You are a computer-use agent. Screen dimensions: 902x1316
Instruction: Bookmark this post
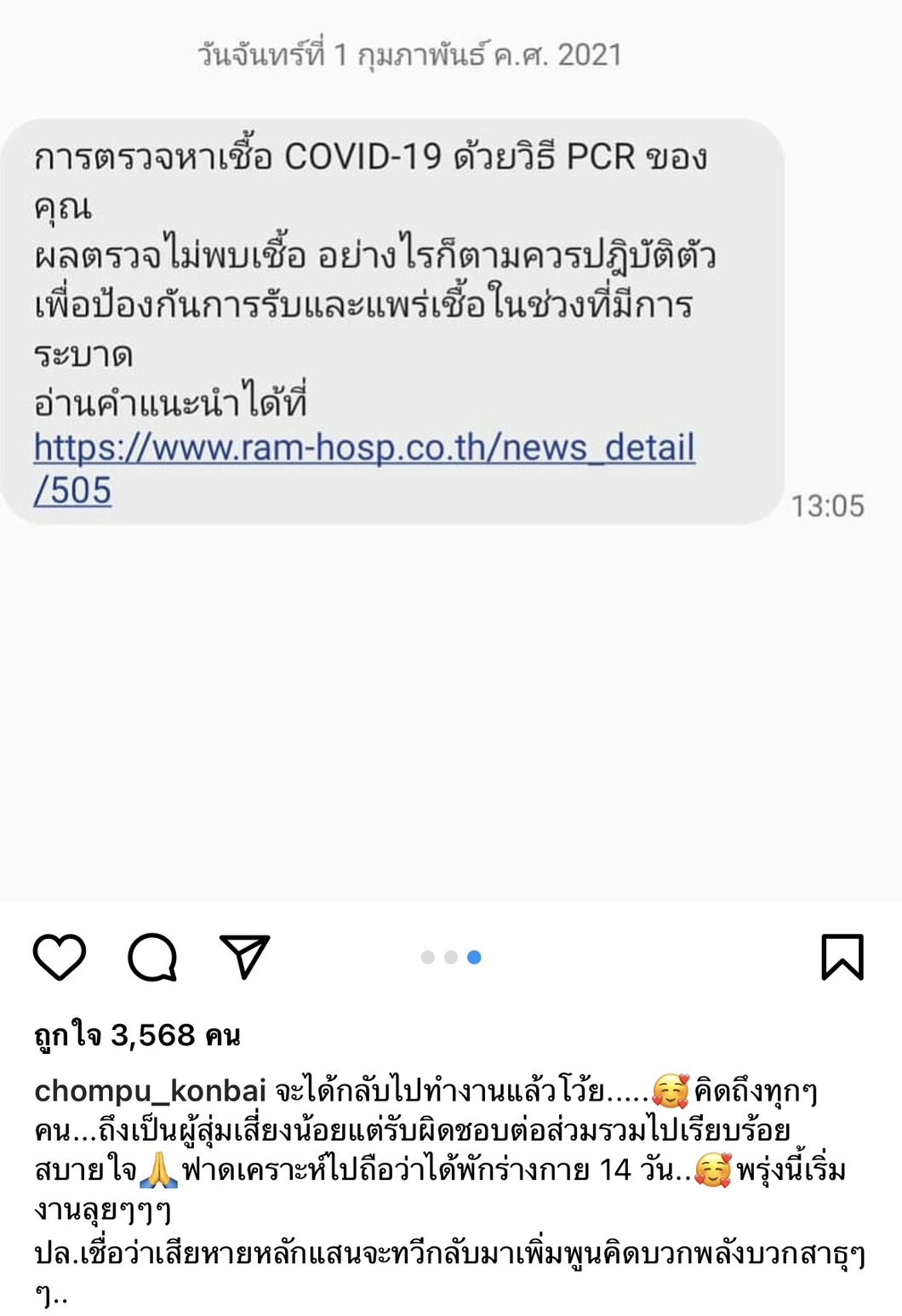coord(842,957)
